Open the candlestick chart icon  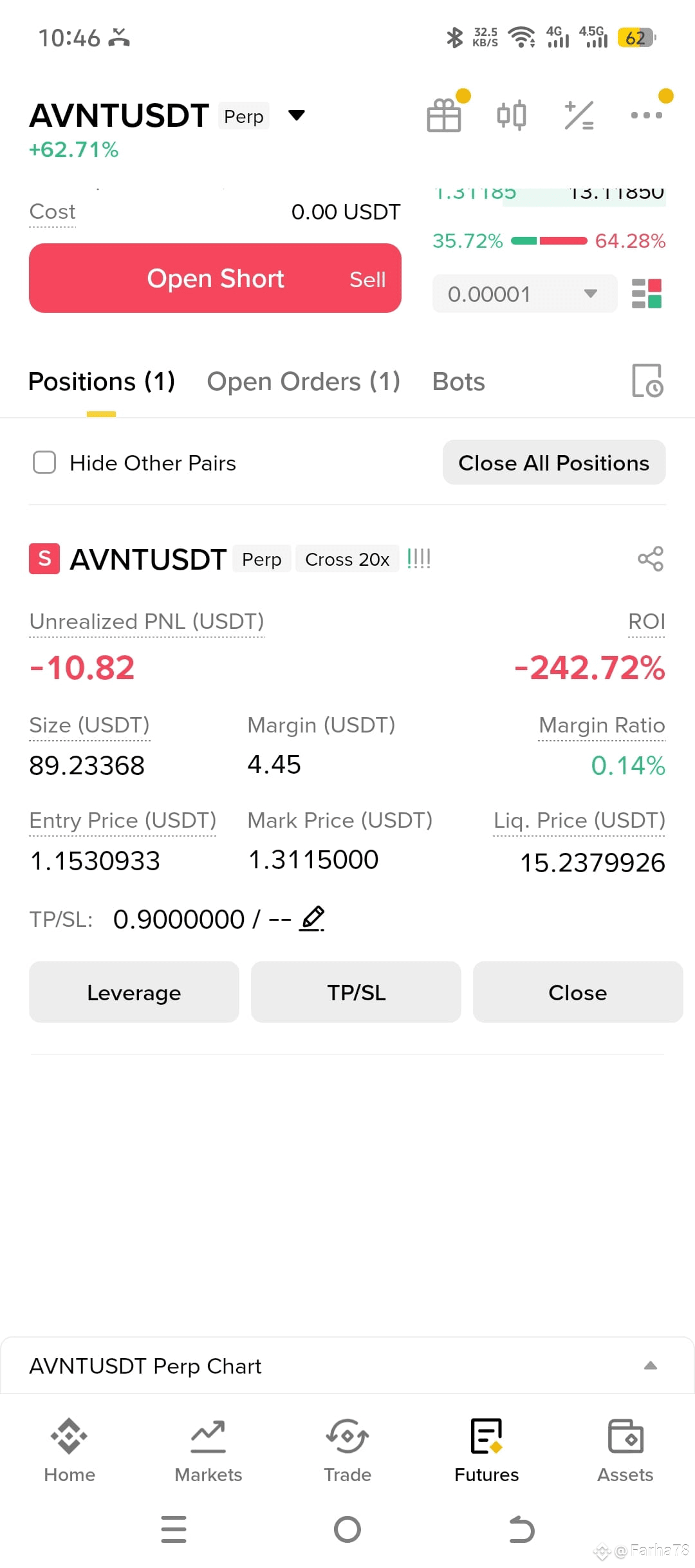click(x=512, y=116)
